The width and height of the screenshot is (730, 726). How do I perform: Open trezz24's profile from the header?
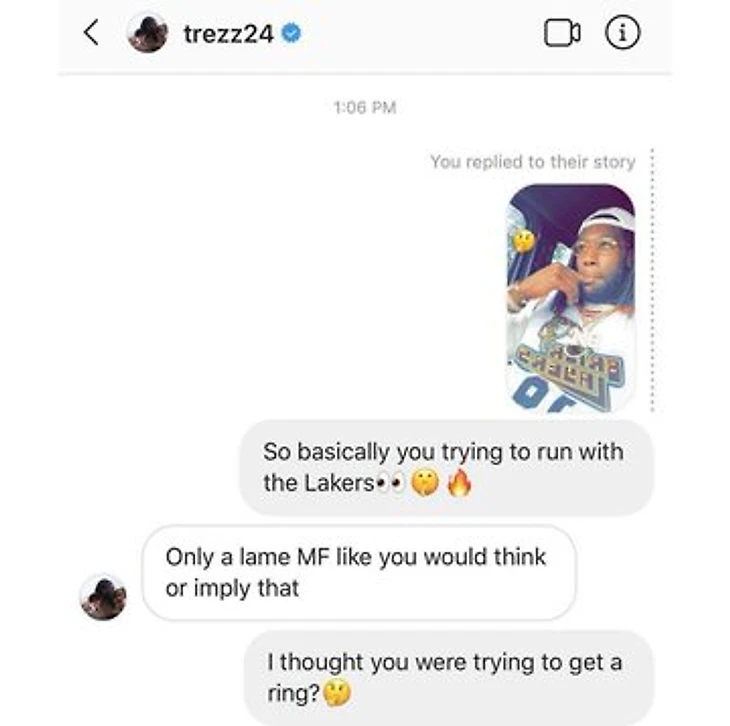[x=228, y=34]
